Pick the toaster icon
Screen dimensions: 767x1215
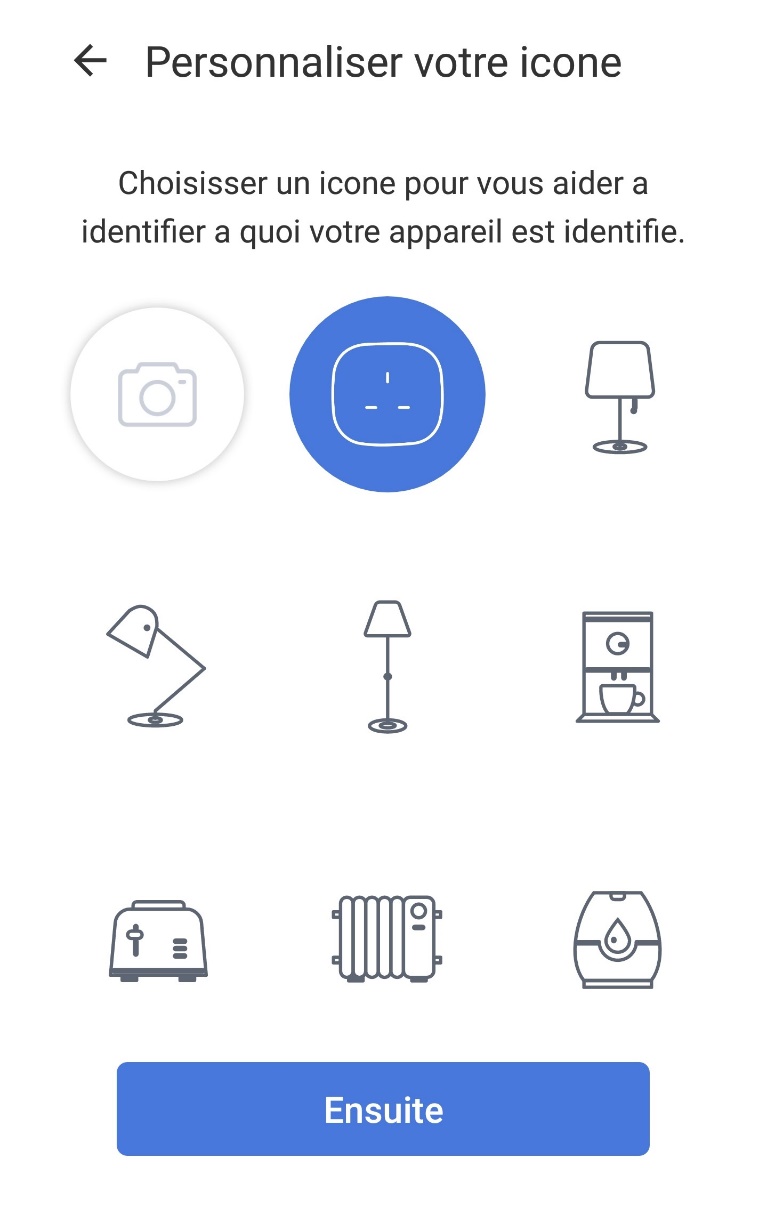point(157,940)
